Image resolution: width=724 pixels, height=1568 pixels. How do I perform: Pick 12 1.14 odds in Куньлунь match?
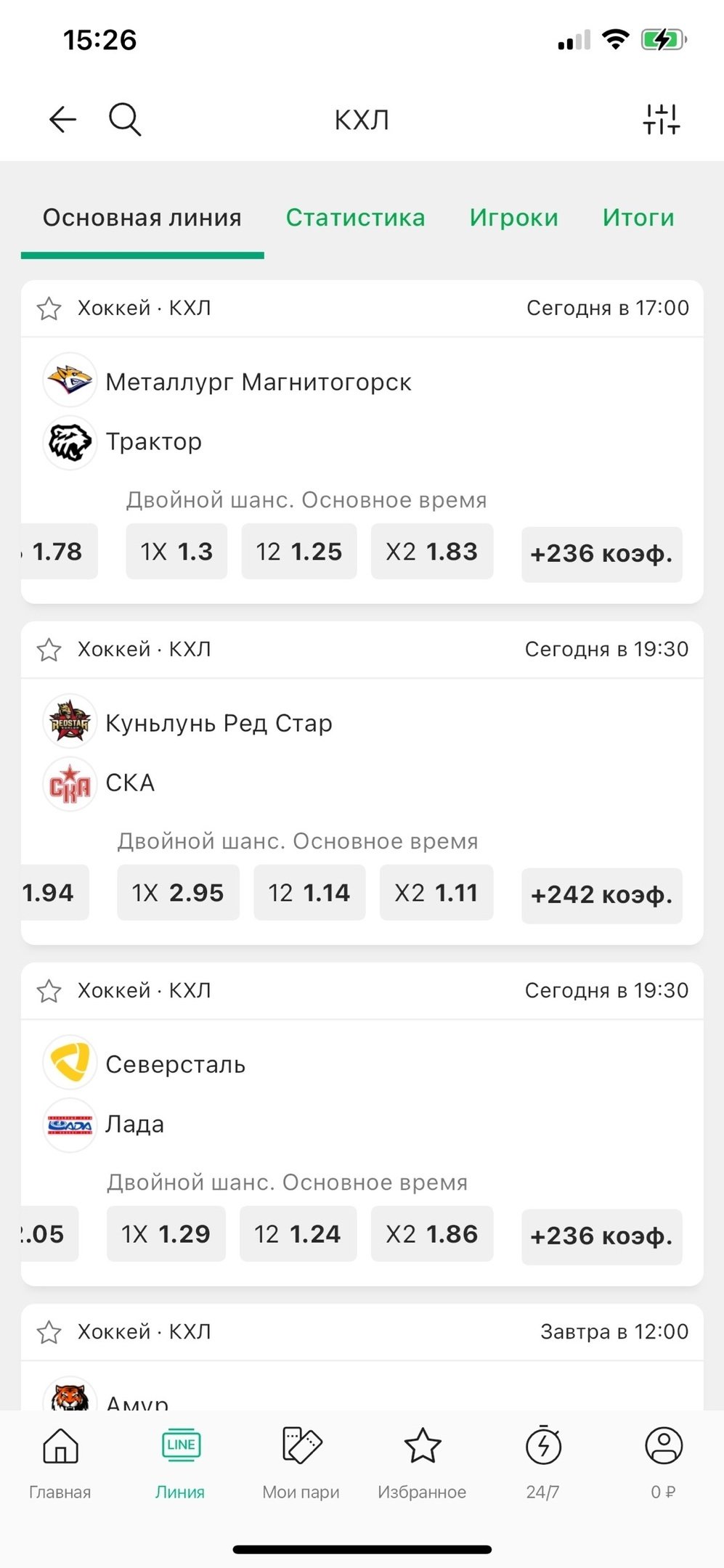click(x=309, y=893)
